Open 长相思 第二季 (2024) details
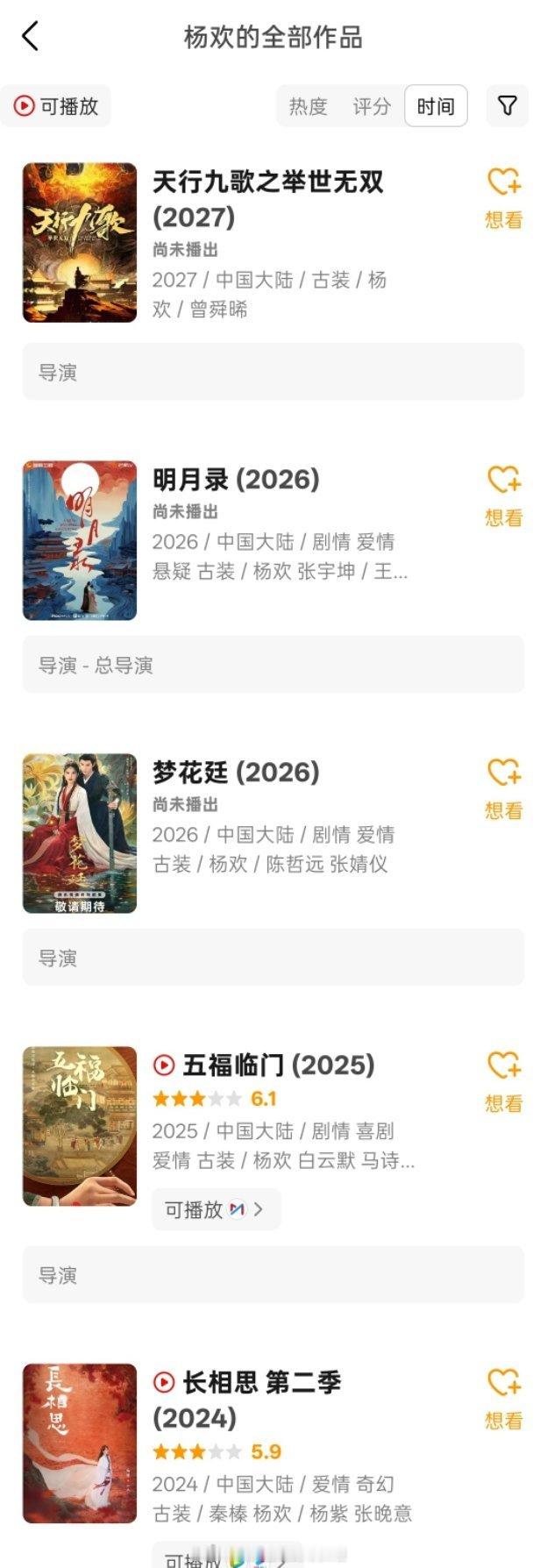 [261, 1383]
